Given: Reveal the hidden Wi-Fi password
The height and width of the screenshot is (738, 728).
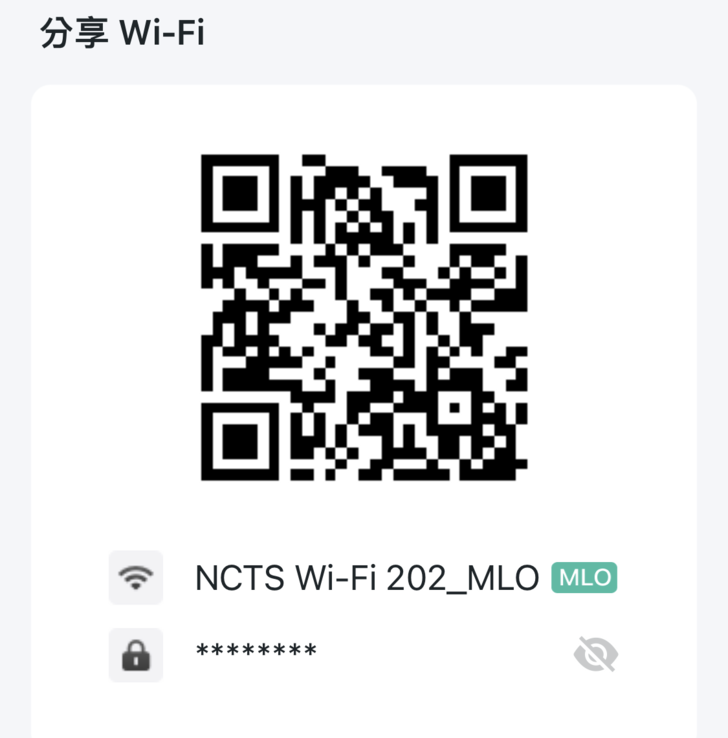Looking at the screenshot, I should point(595,655).
